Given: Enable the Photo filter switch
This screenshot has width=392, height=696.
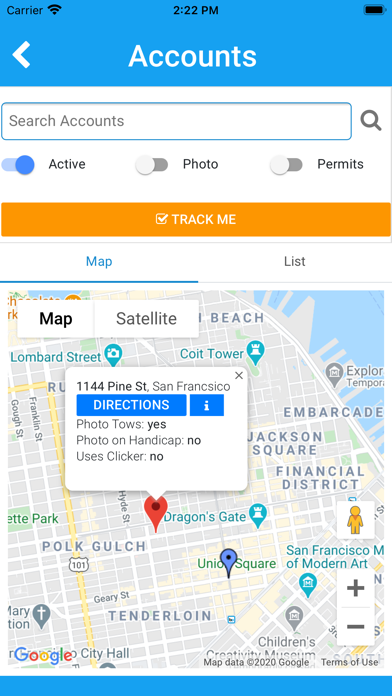Looking at the screenshot, I should pyautogui.click(x=152, y=165).
